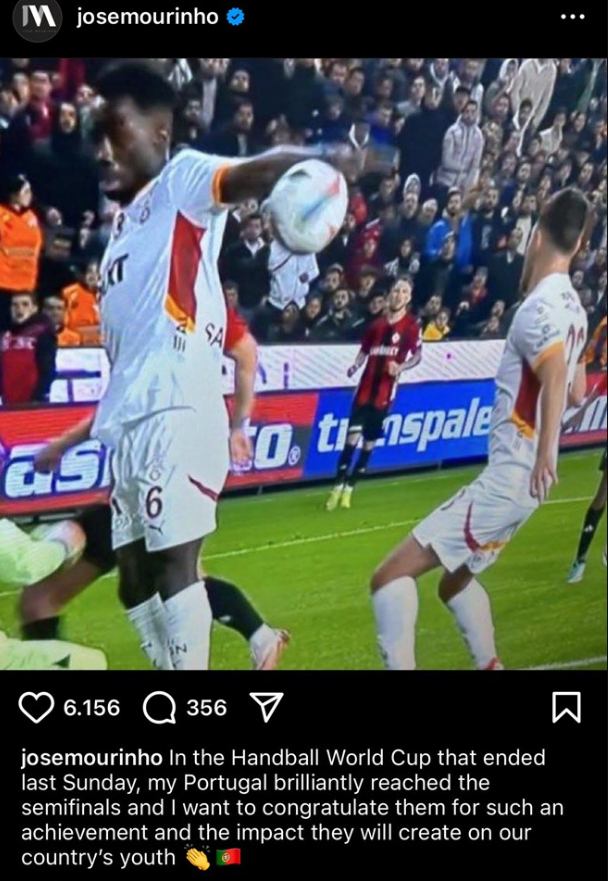The image size is (608, 881).
Task: Tap the handball post image
Action: tap(304, 364)
